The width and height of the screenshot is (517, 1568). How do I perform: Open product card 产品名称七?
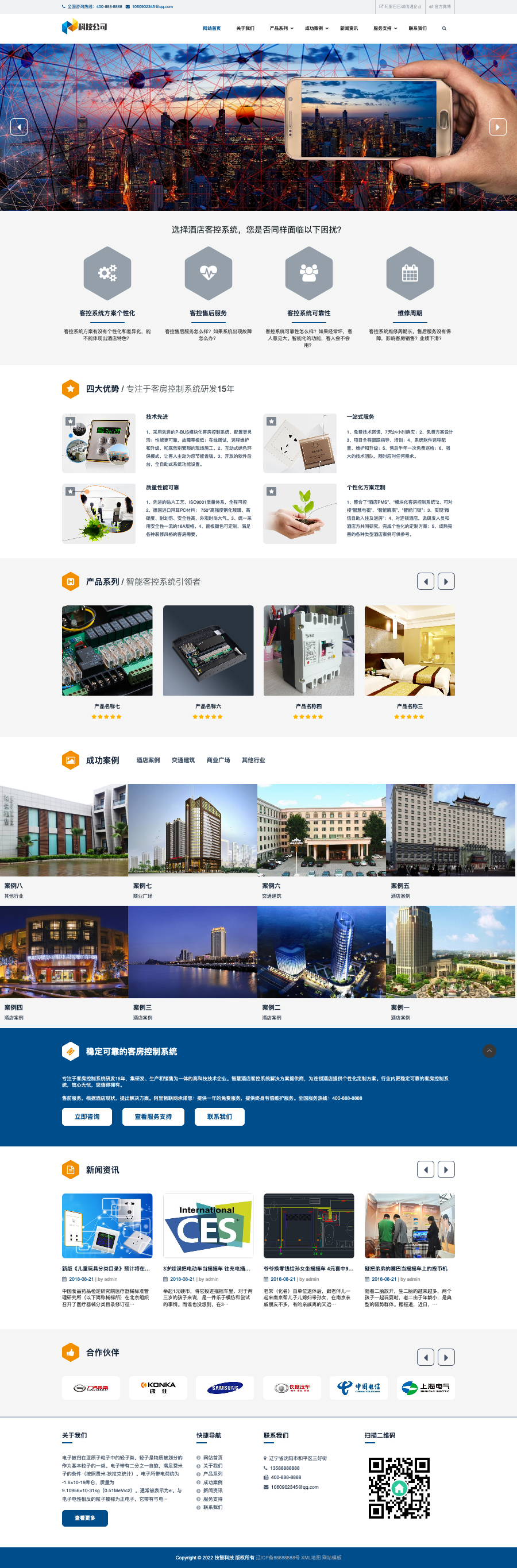pyautogui.click(x=107, y=651)
